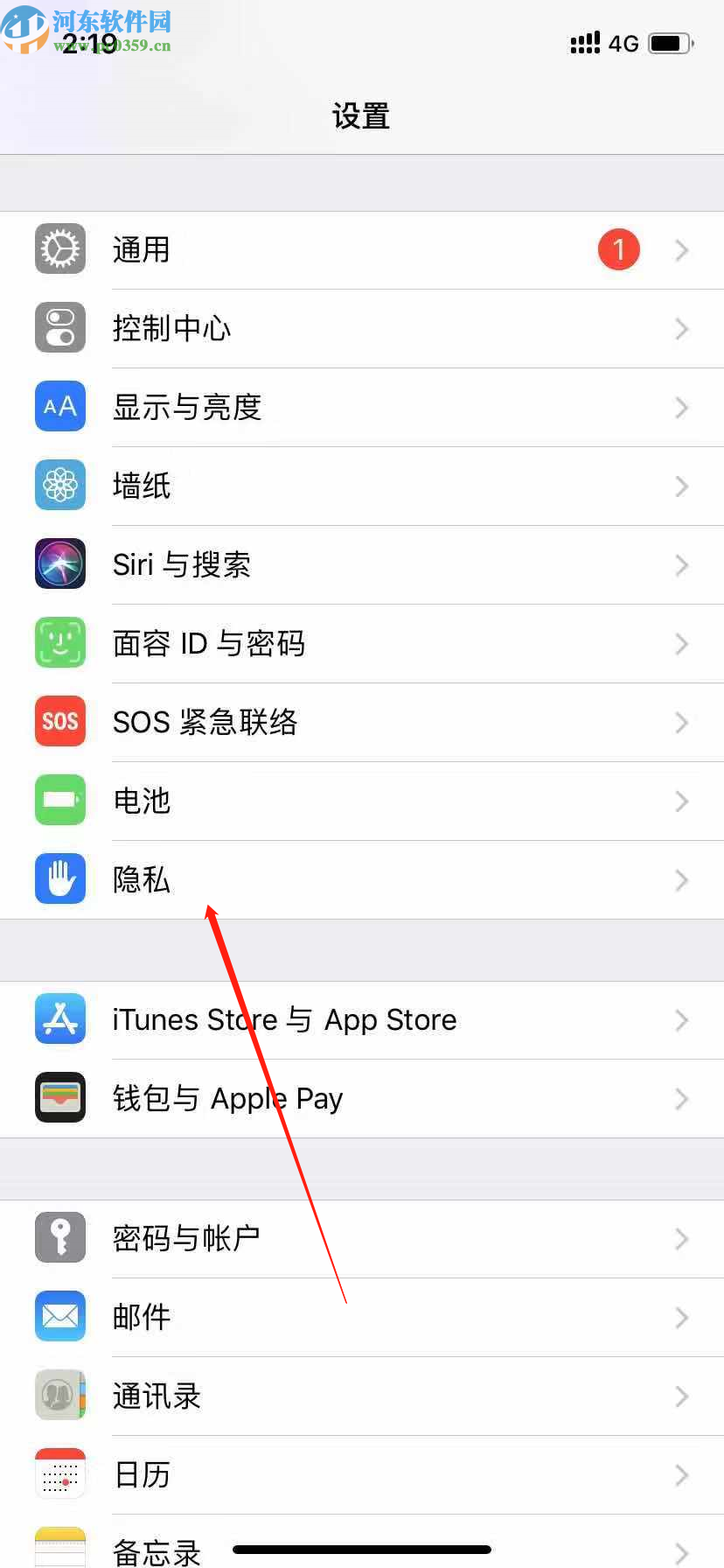This screenshot has width=724, height=1568.
Task: Open 通用 settings via its gear icon
Action: click(59, 248)
